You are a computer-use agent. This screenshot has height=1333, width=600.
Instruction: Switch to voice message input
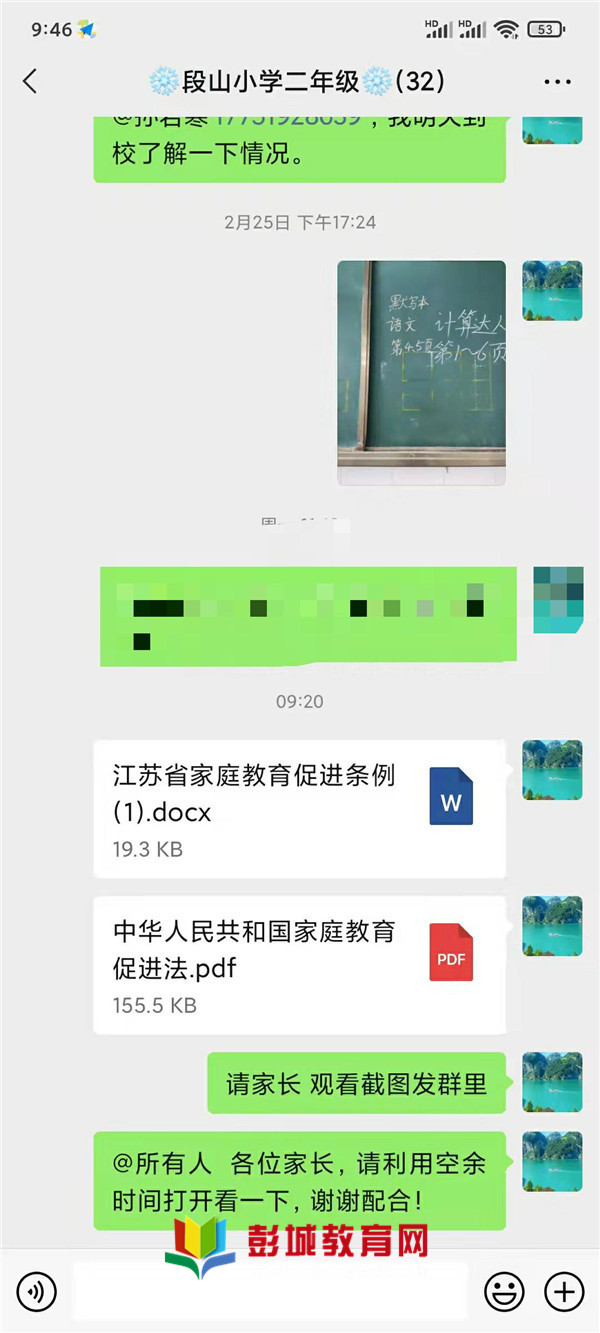37,1292
